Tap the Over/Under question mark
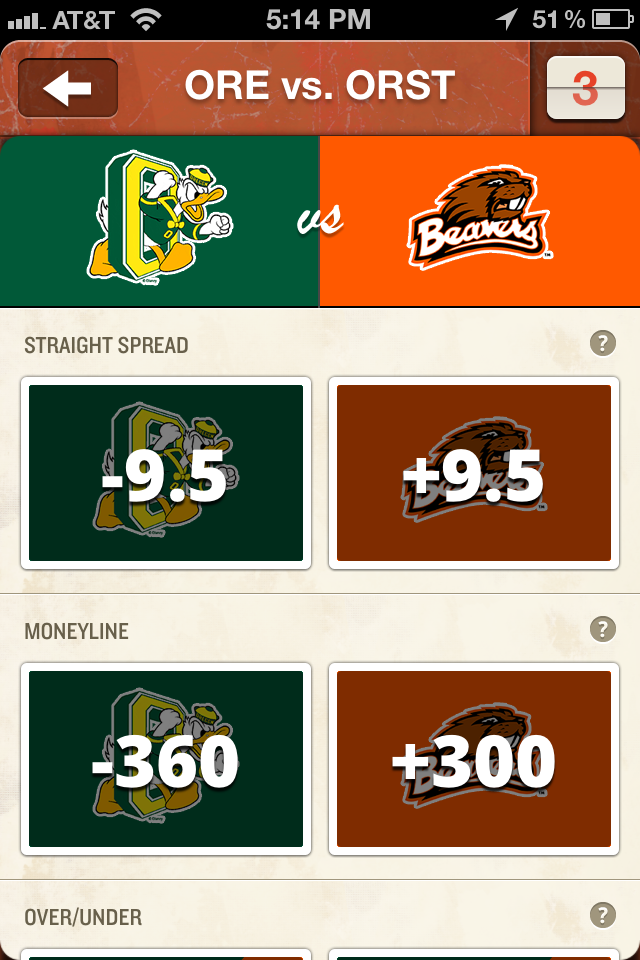 click(602, 915)
